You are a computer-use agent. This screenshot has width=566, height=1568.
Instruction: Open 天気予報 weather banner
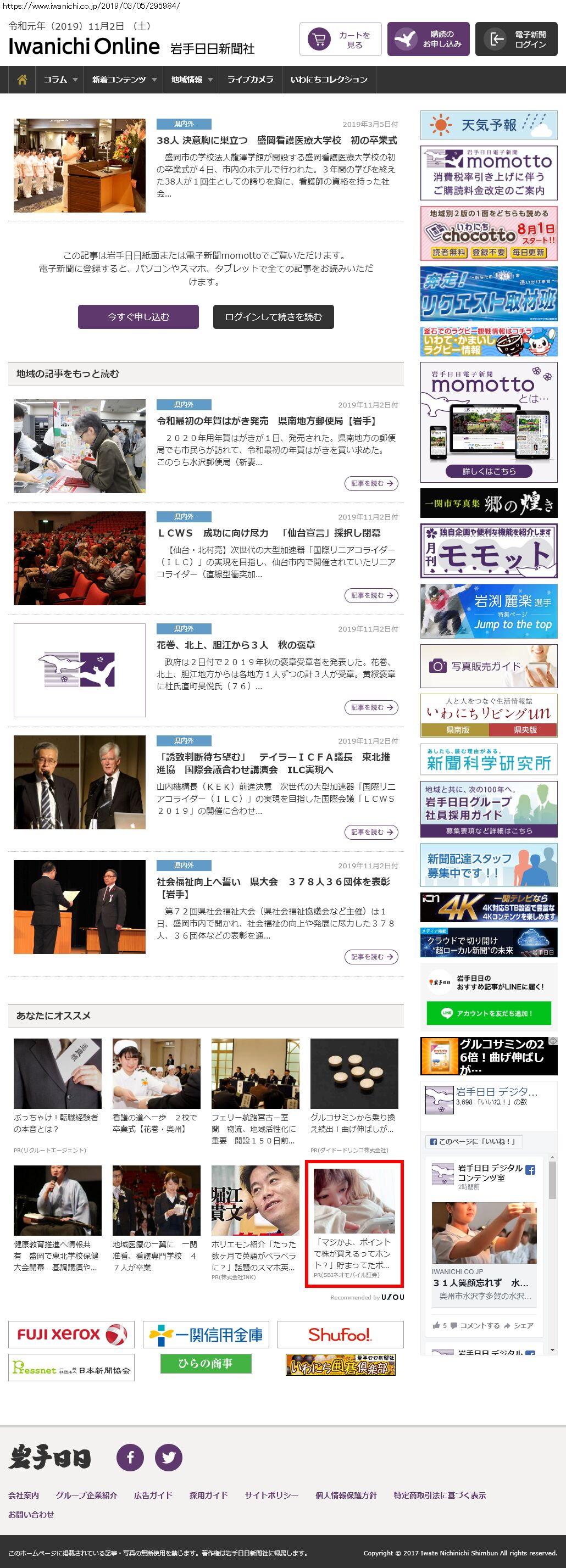489,125
